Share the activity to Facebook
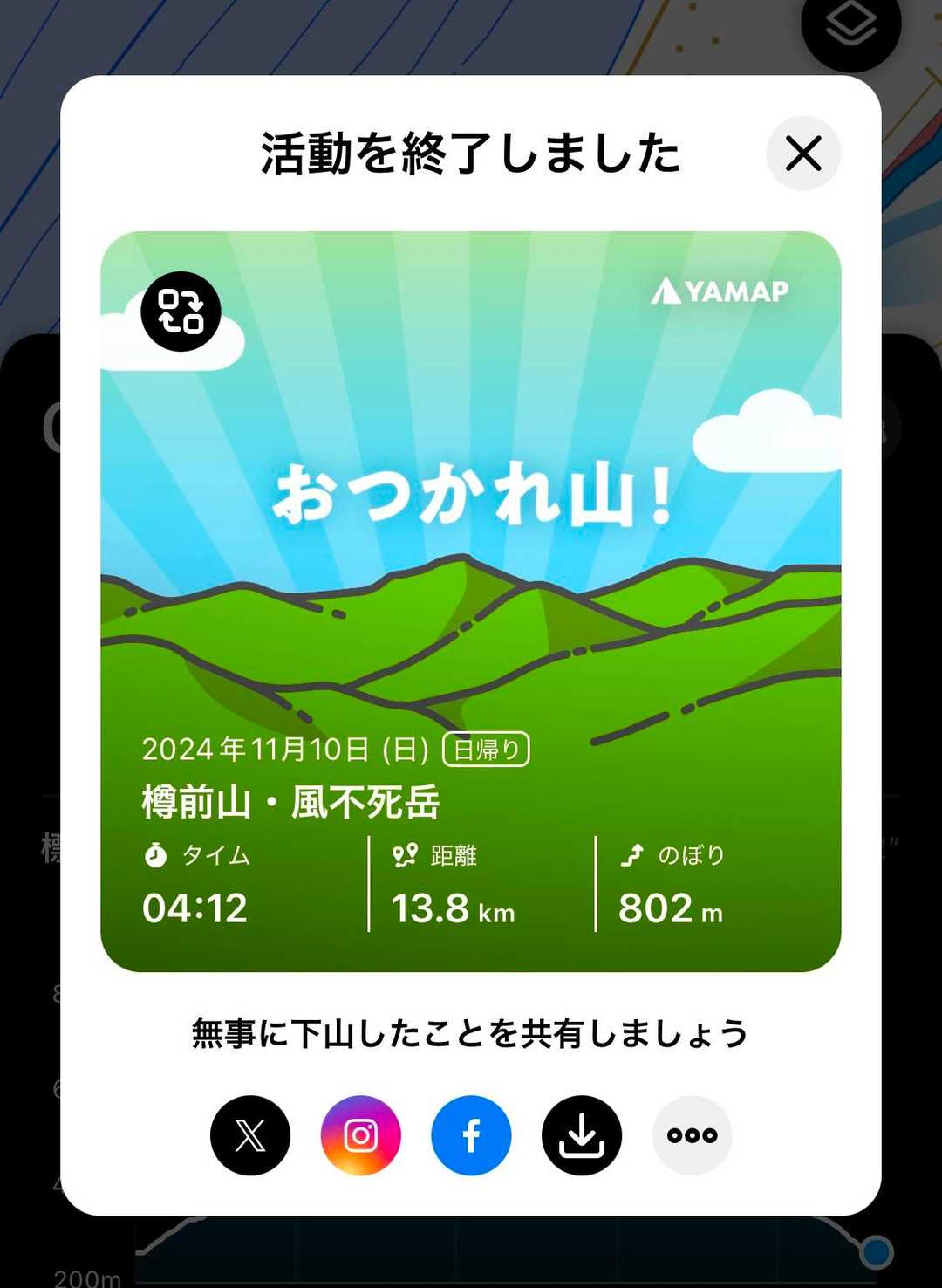The image size is (942, 1288). click(x=471, y=1135)
